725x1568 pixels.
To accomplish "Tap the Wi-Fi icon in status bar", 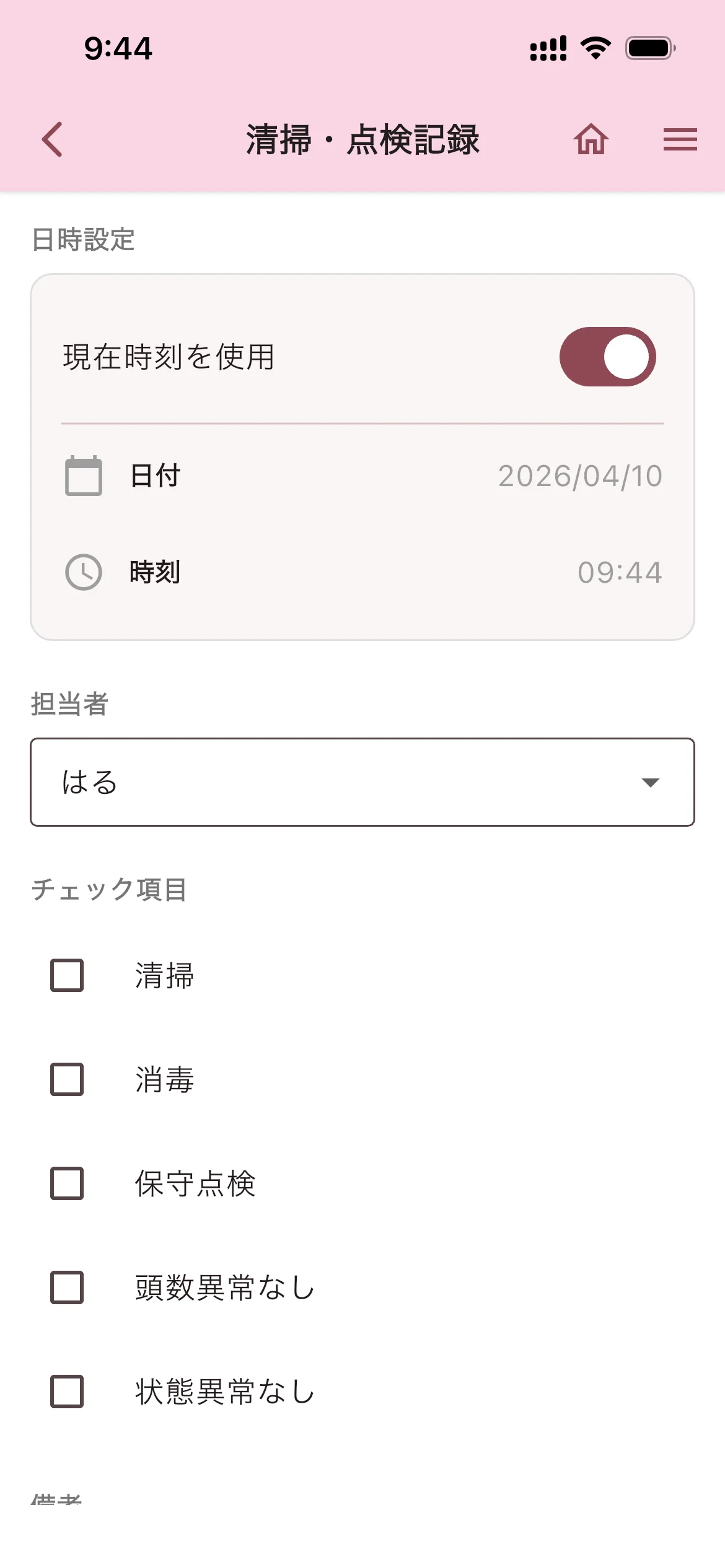I will [x=596, y=48].
